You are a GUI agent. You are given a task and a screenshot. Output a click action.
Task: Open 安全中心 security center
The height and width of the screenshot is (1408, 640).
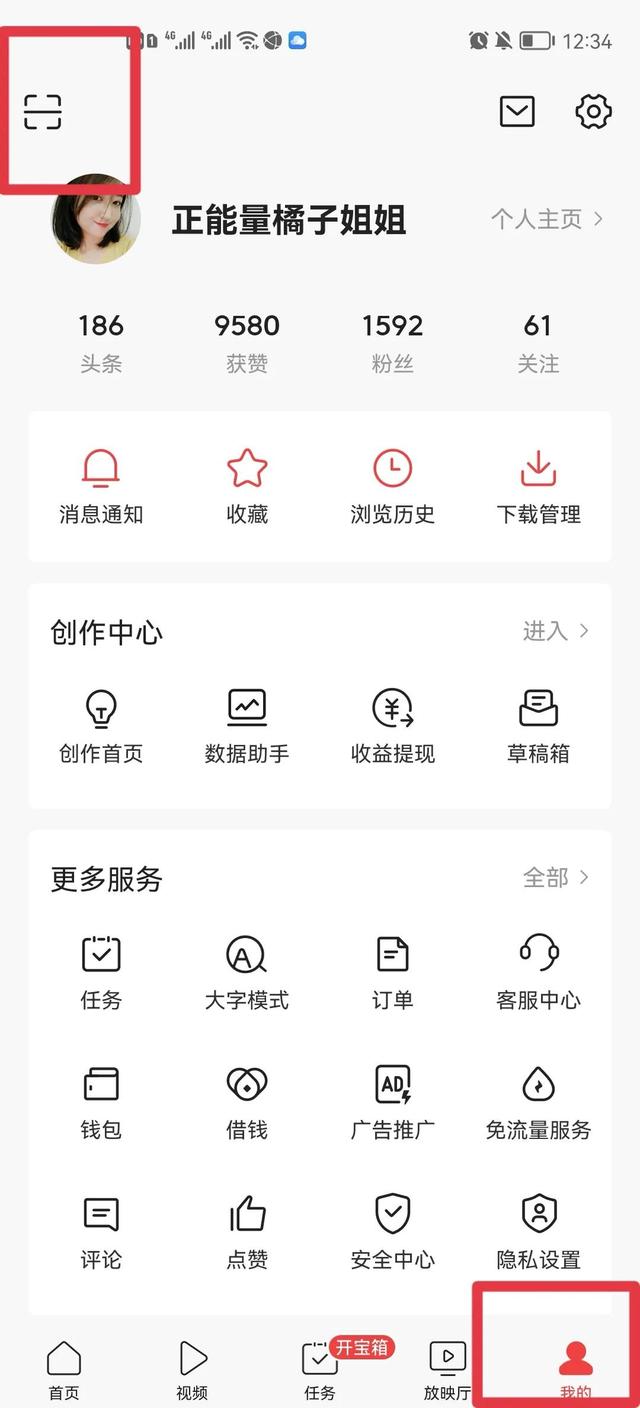[x=393, y=1232]
